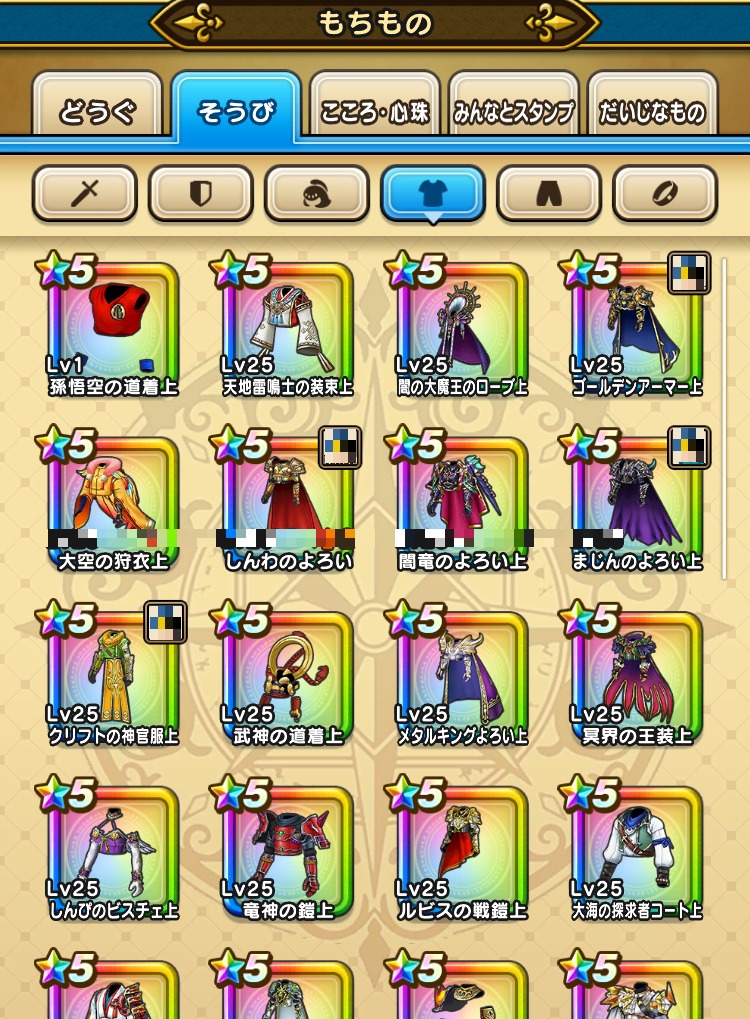Screen dimensions: 750x1019
Task: Open the だいじなもの tab
Action: (653, 111)
